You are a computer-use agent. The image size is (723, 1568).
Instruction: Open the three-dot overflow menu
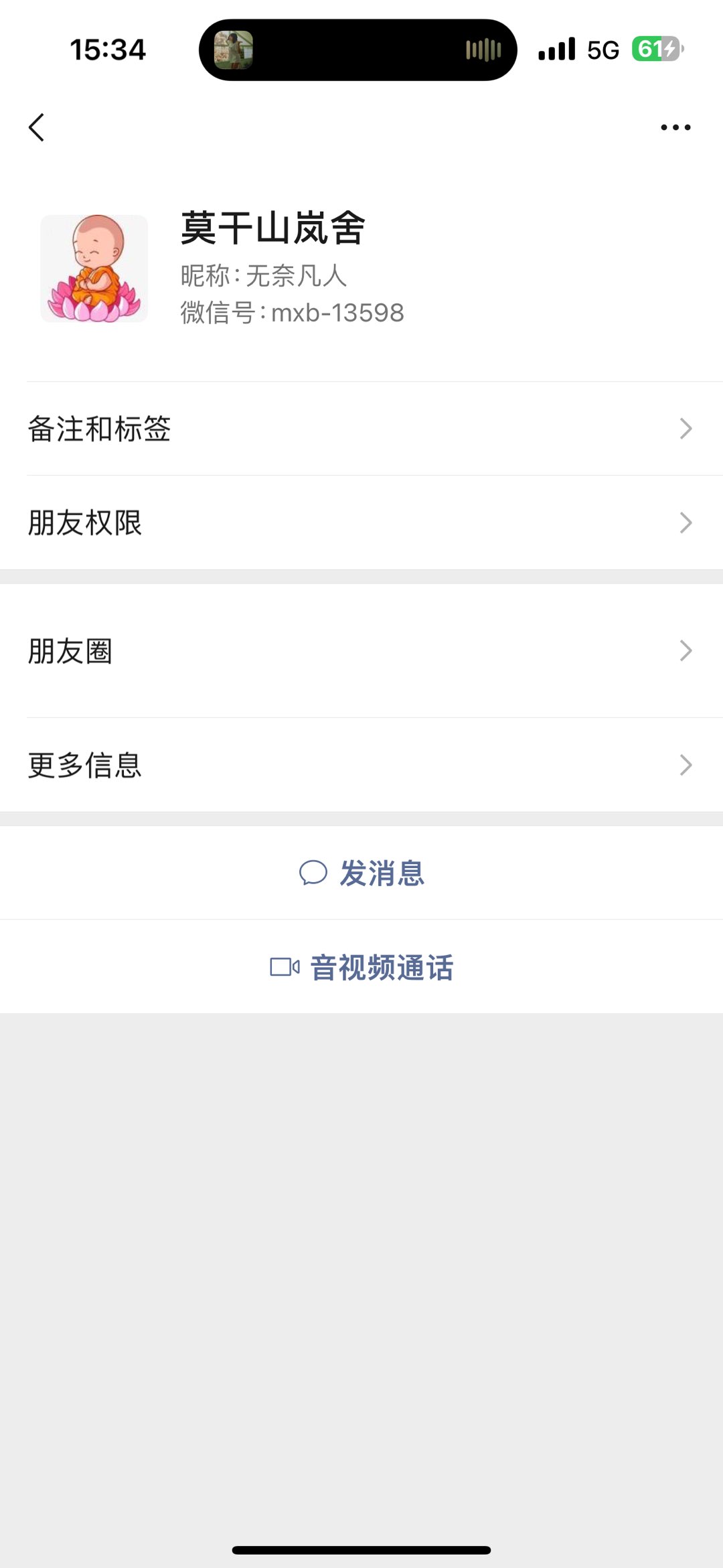(675, 127)
